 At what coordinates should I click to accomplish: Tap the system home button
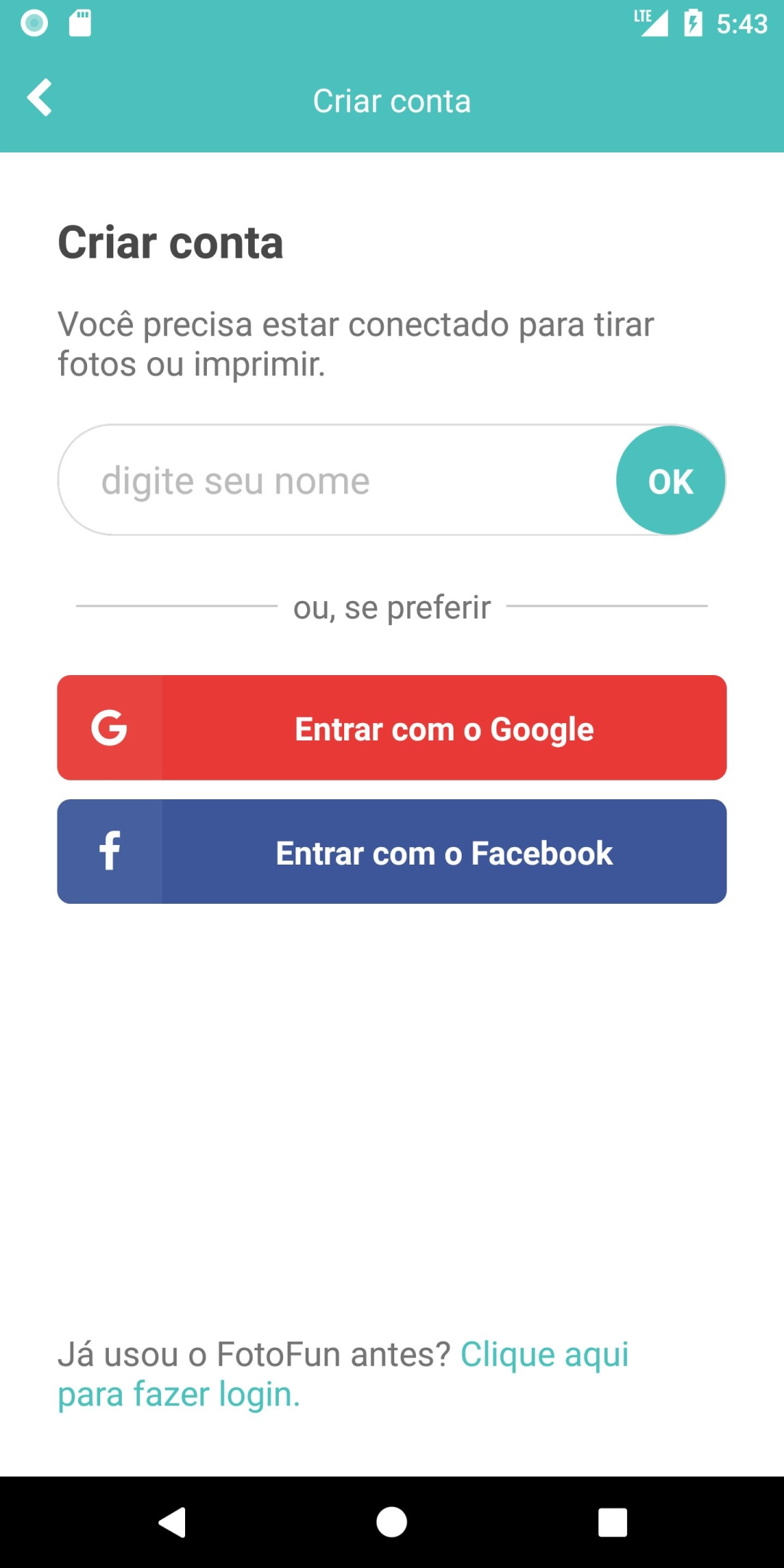point(392,1522)
